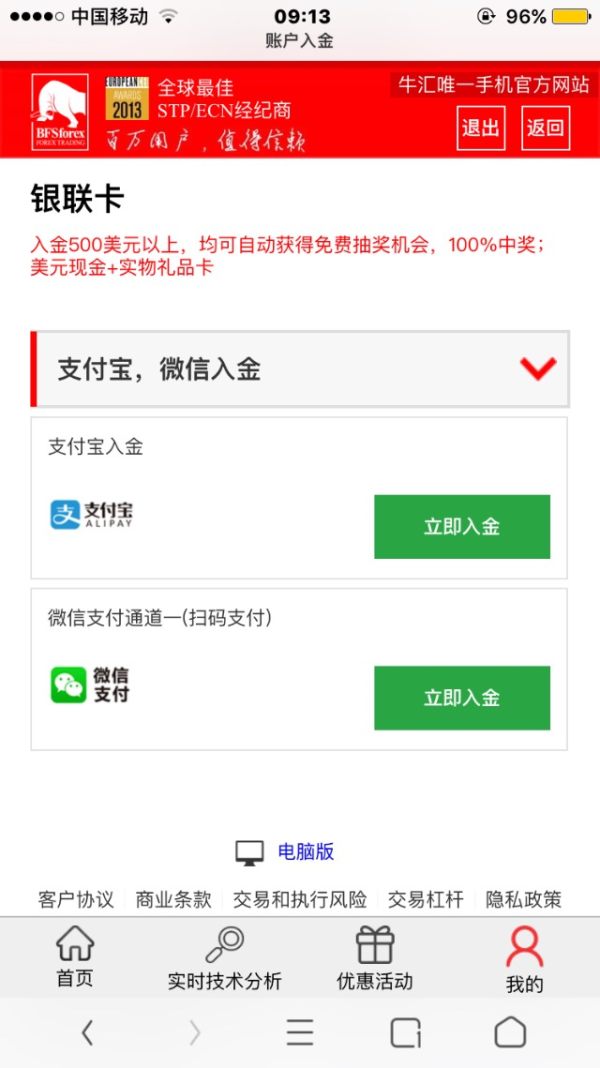Switch to the 首页 tab
Screen dimensions: 600x1068
pyautogui.click(x=75, y=957)
